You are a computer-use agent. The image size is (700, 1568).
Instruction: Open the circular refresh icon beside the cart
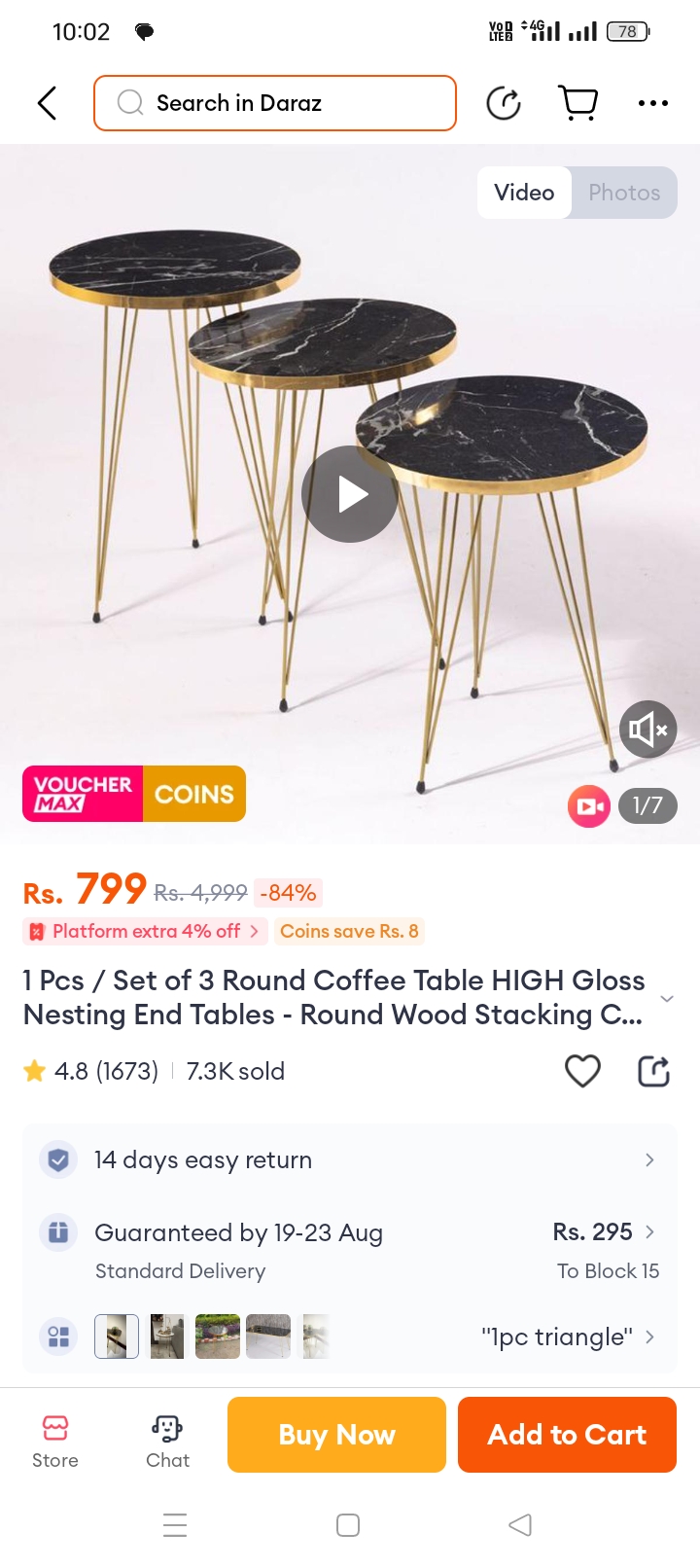coord(504,103)
